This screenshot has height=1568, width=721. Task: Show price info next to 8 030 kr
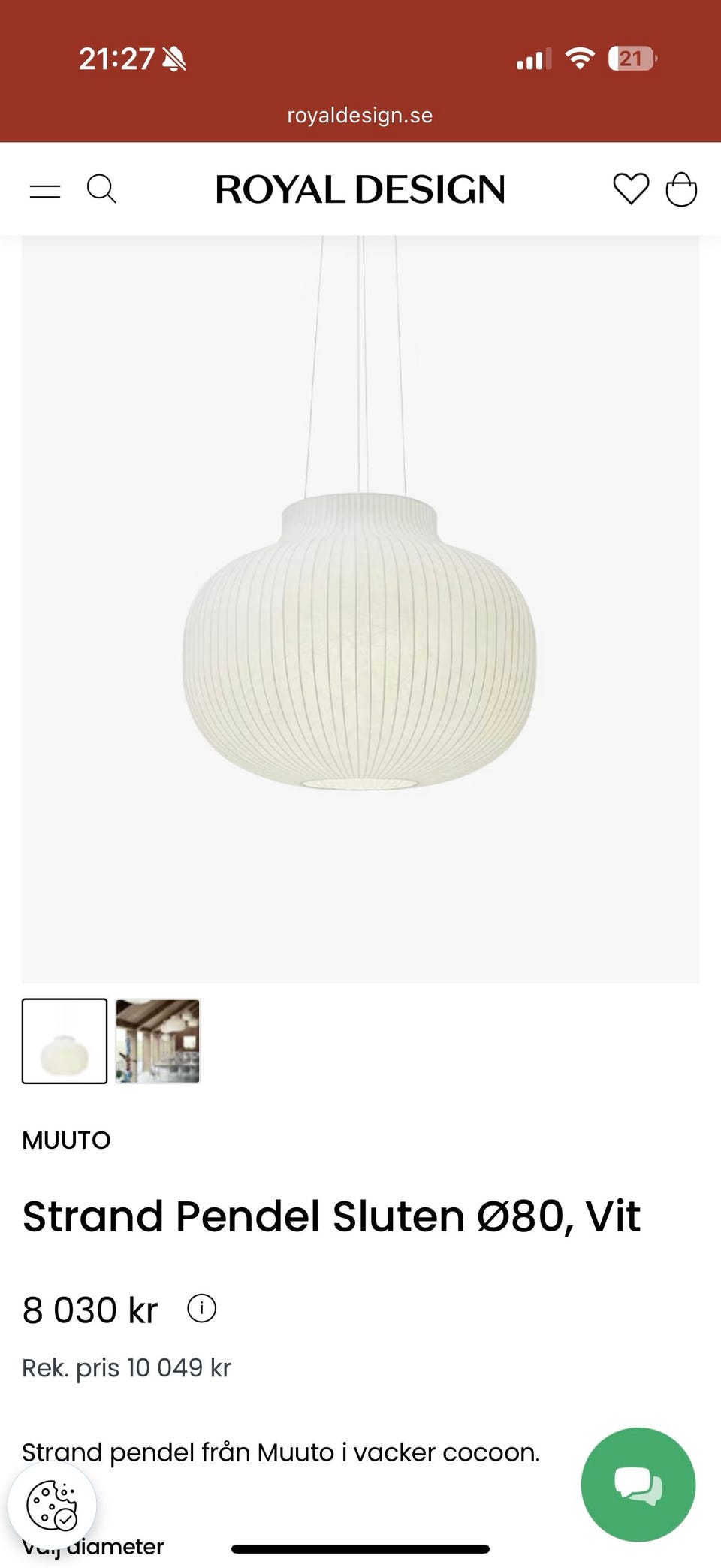click(201, 1308)
